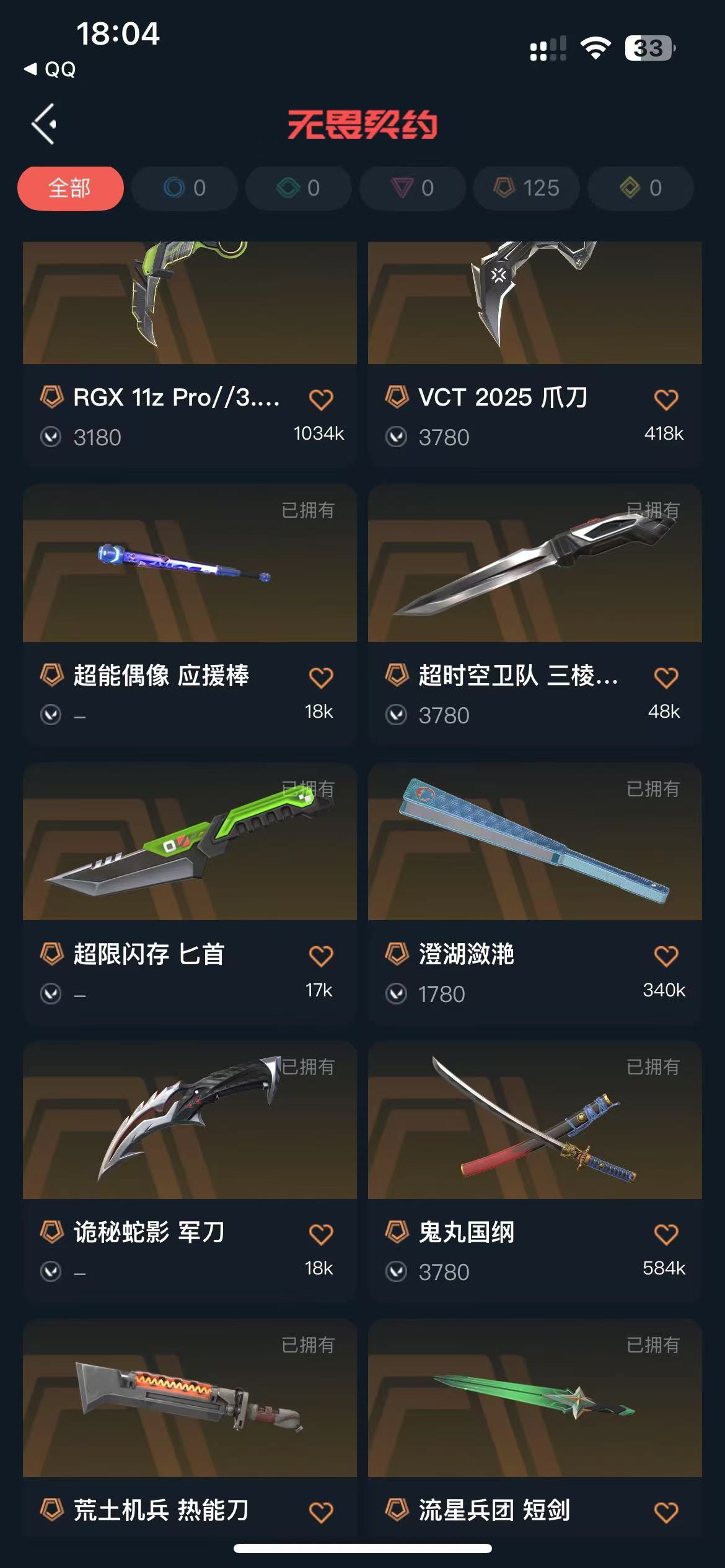The image size is (725, 1568).
Task: Select the filter chip showing 125
Action: click(x=527, y=188)
